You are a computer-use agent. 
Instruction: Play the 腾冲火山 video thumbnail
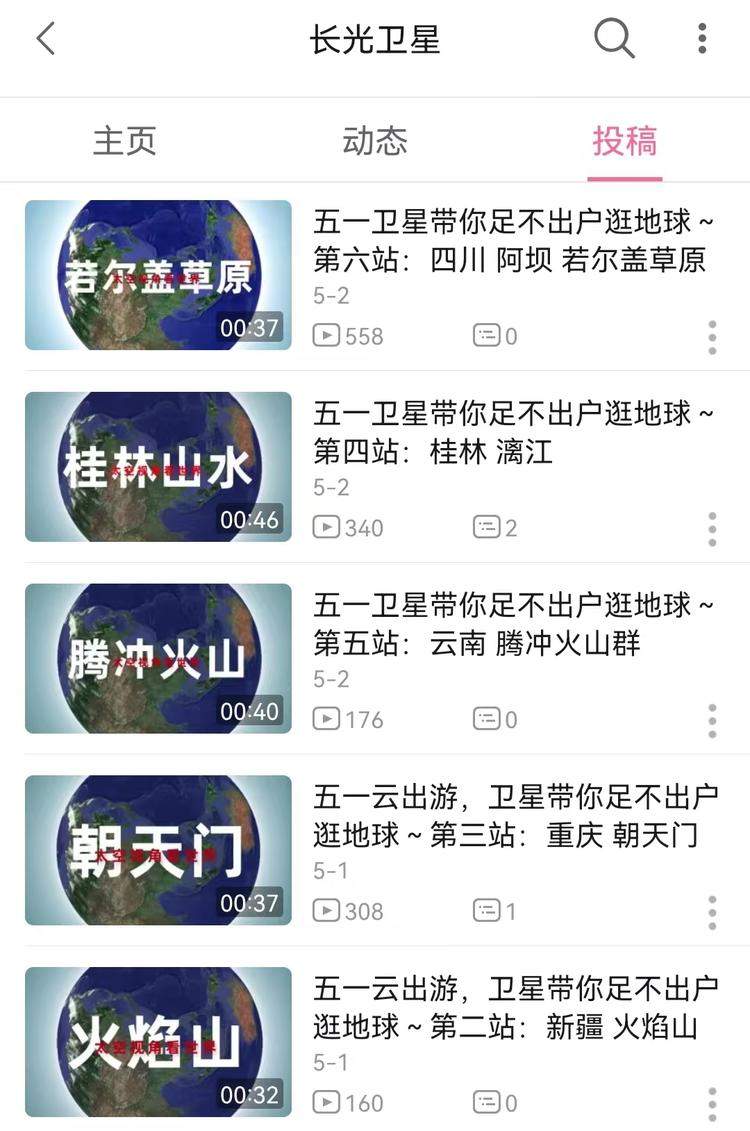pyautogui.click(x=158, y=659)
